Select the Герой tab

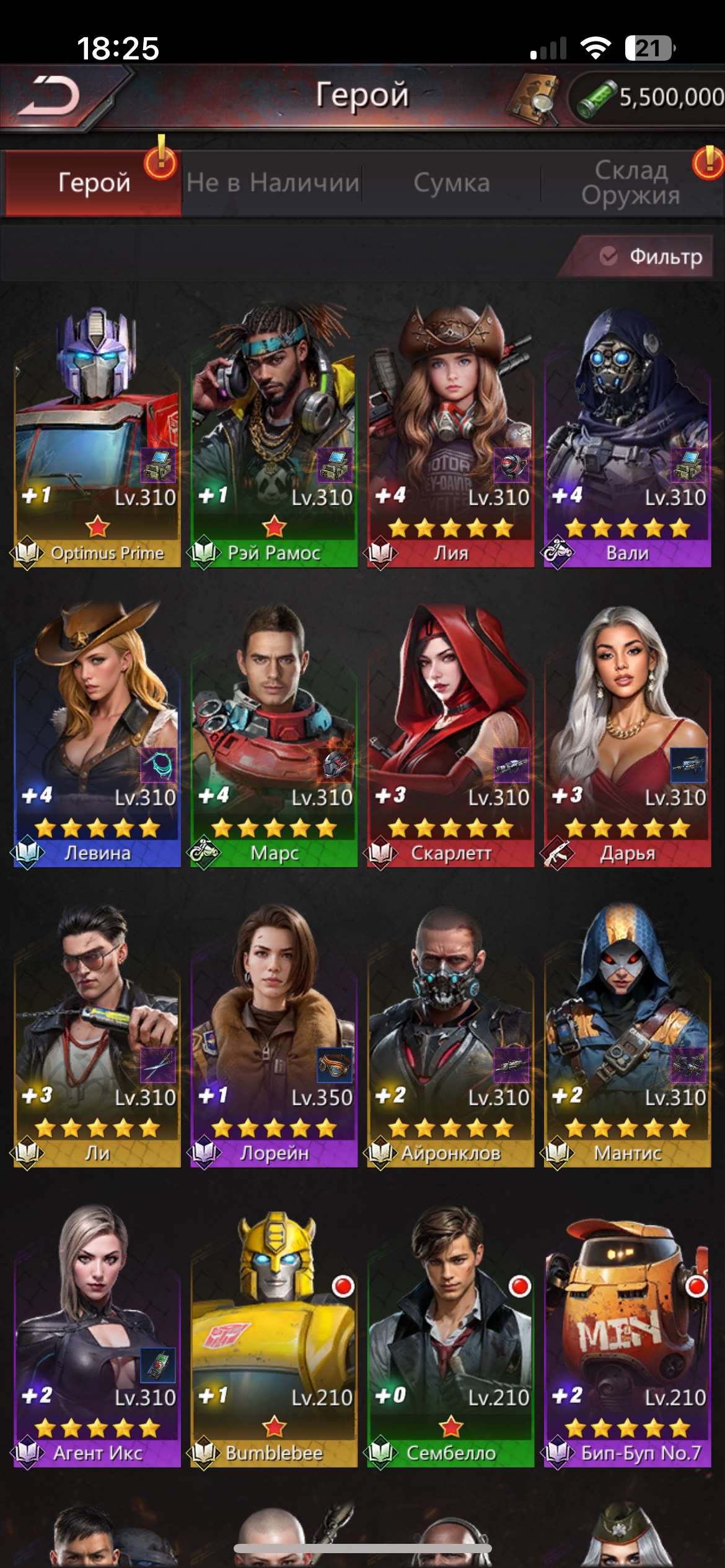[x=94, y=183]
